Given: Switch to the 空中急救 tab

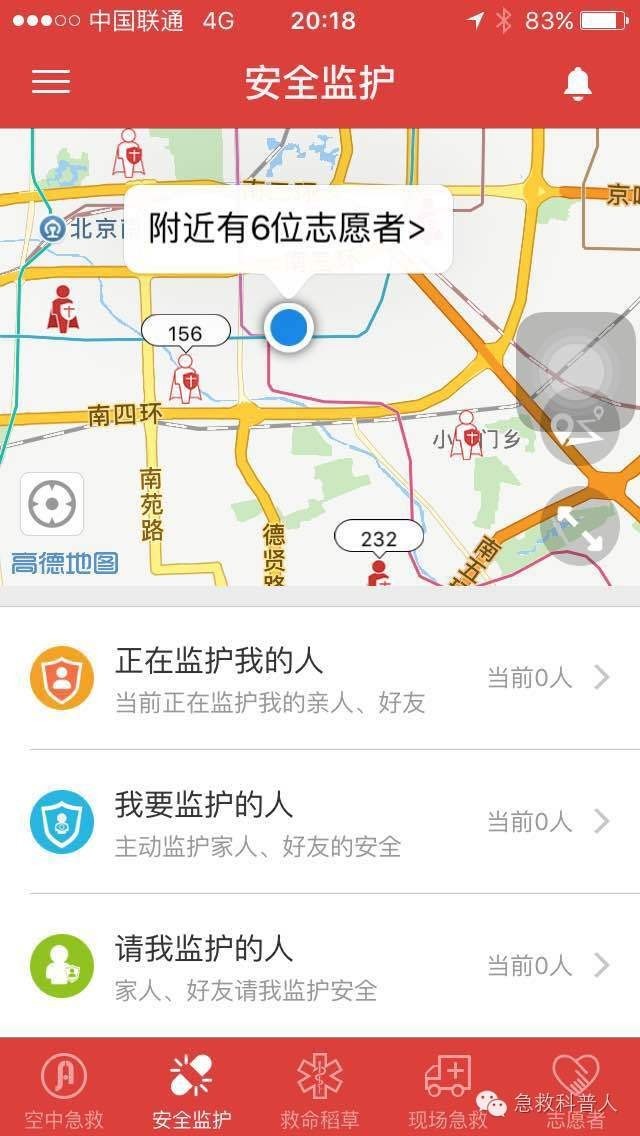Looking at the screenshot, I should coord(64,1090).
